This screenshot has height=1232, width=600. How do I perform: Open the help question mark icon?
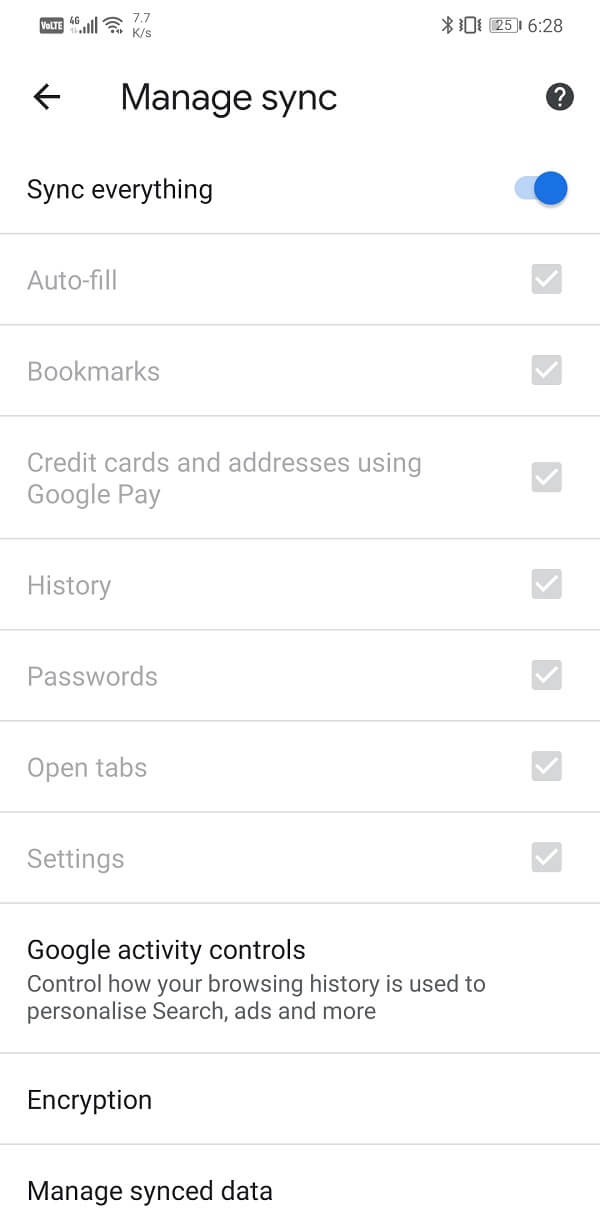(560, 97)
